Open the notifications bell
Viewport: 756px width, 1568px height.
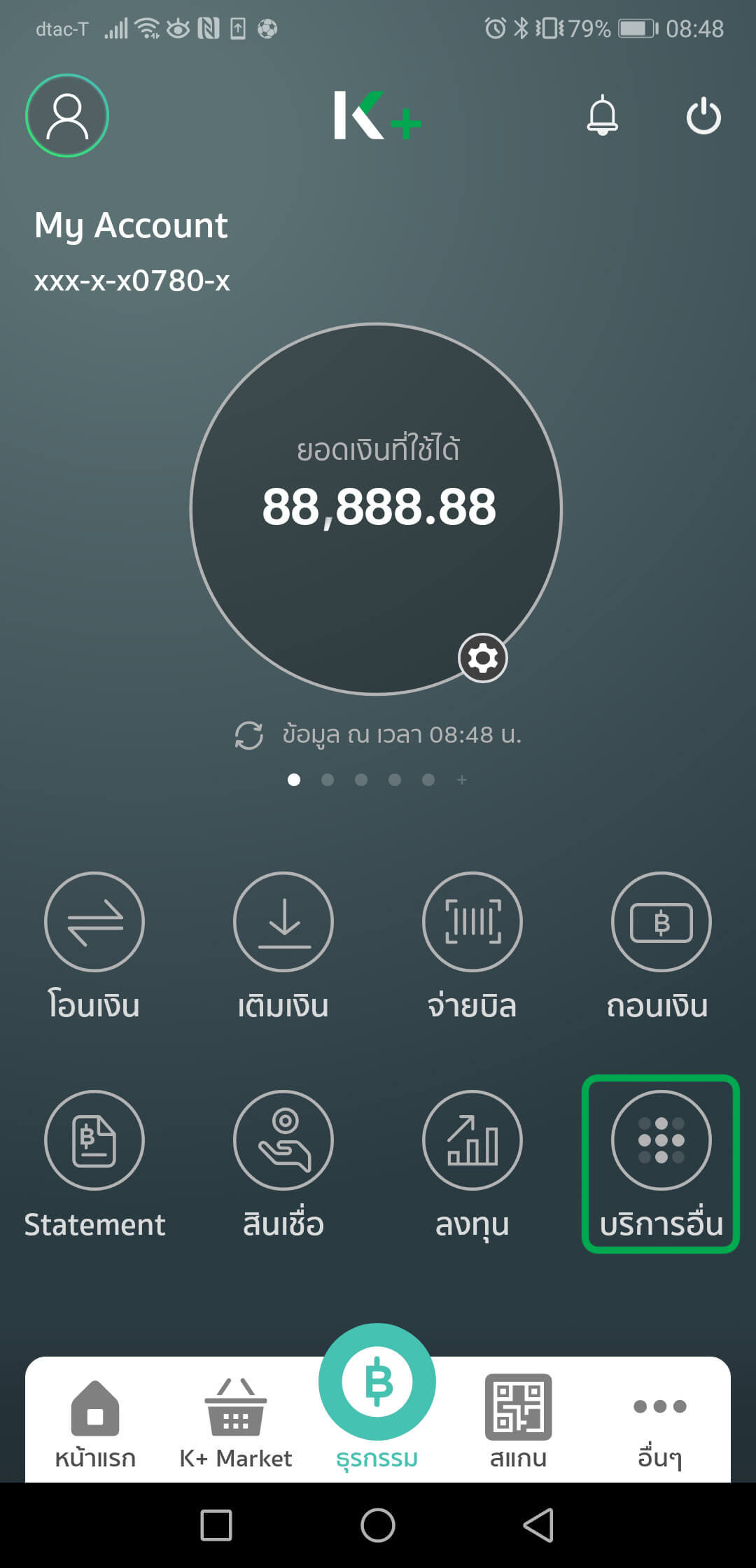[x=602, y=115]
